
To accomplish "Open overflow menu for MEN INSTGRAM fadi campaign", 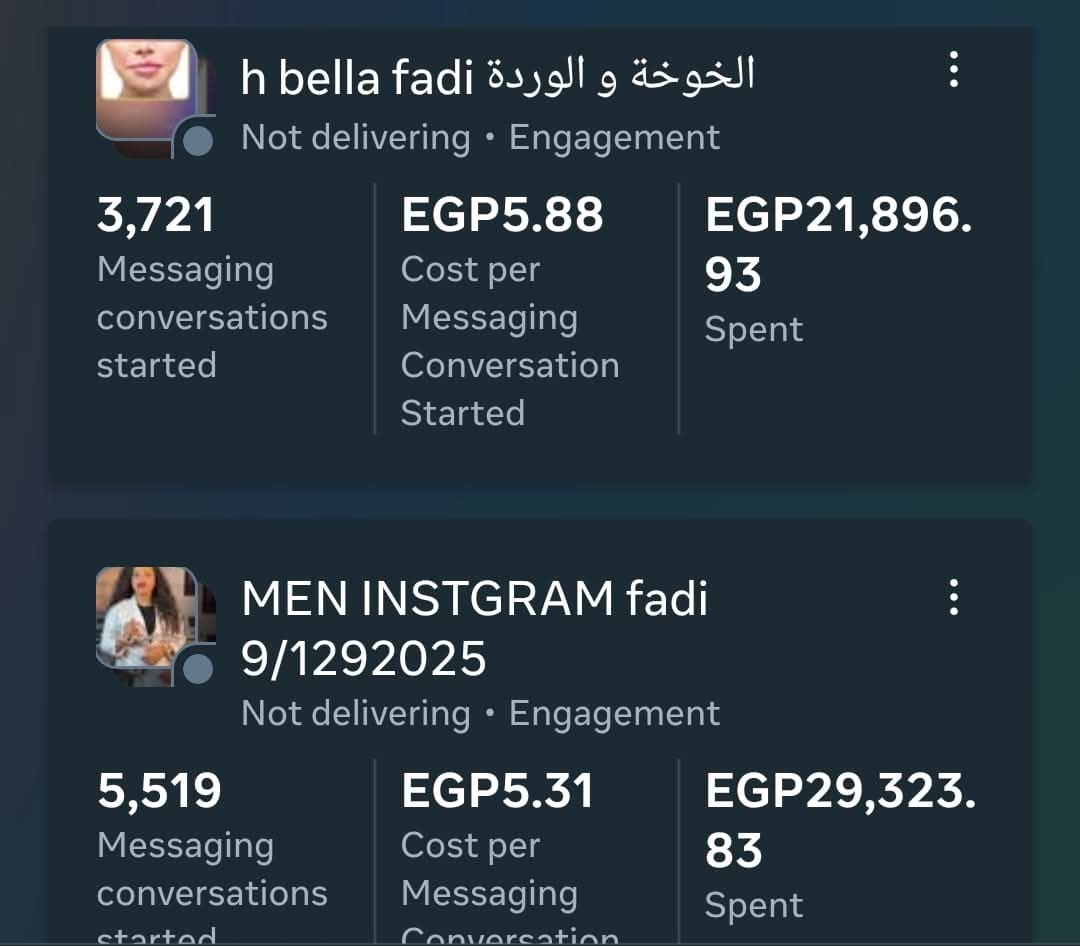I will (953, 597).
